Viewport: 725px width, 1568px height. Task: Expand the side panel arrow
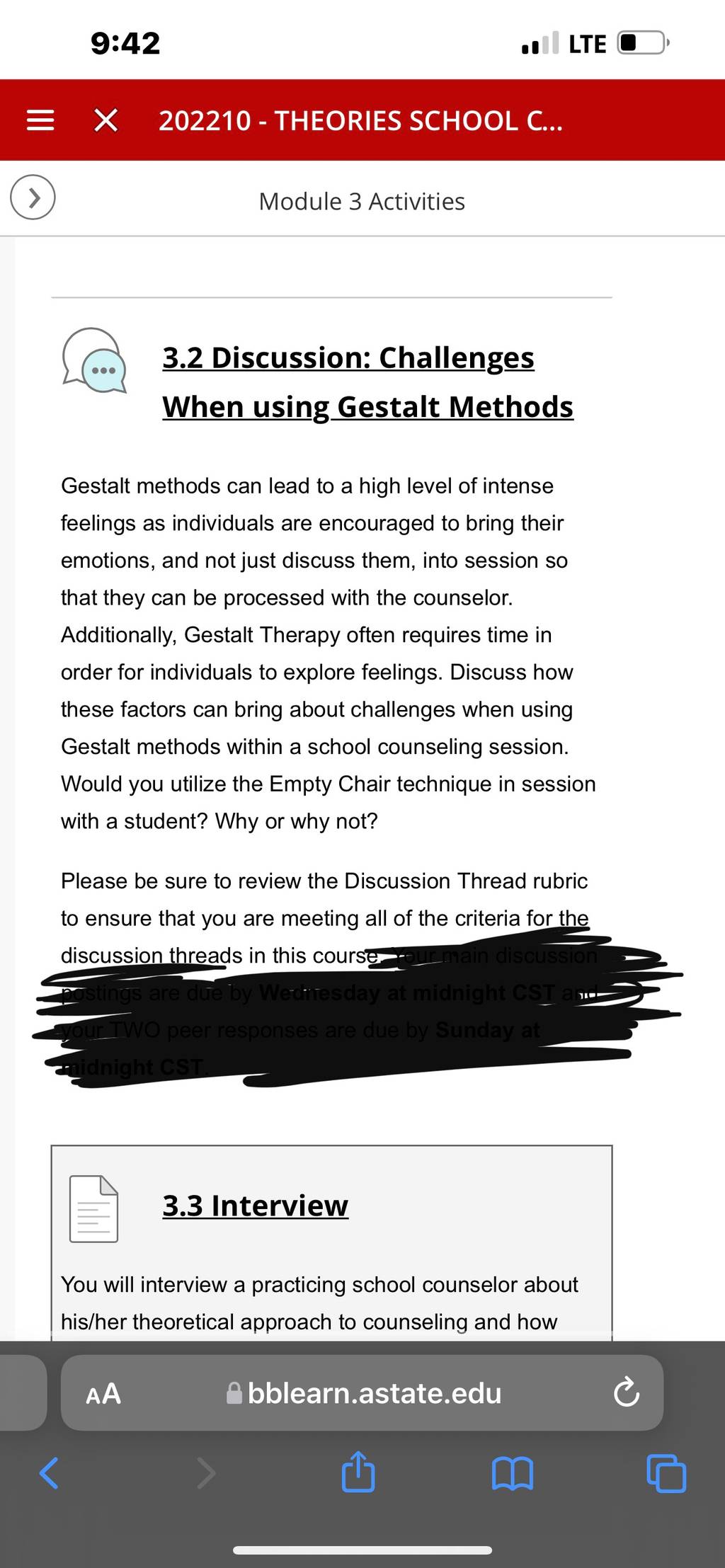33,197
